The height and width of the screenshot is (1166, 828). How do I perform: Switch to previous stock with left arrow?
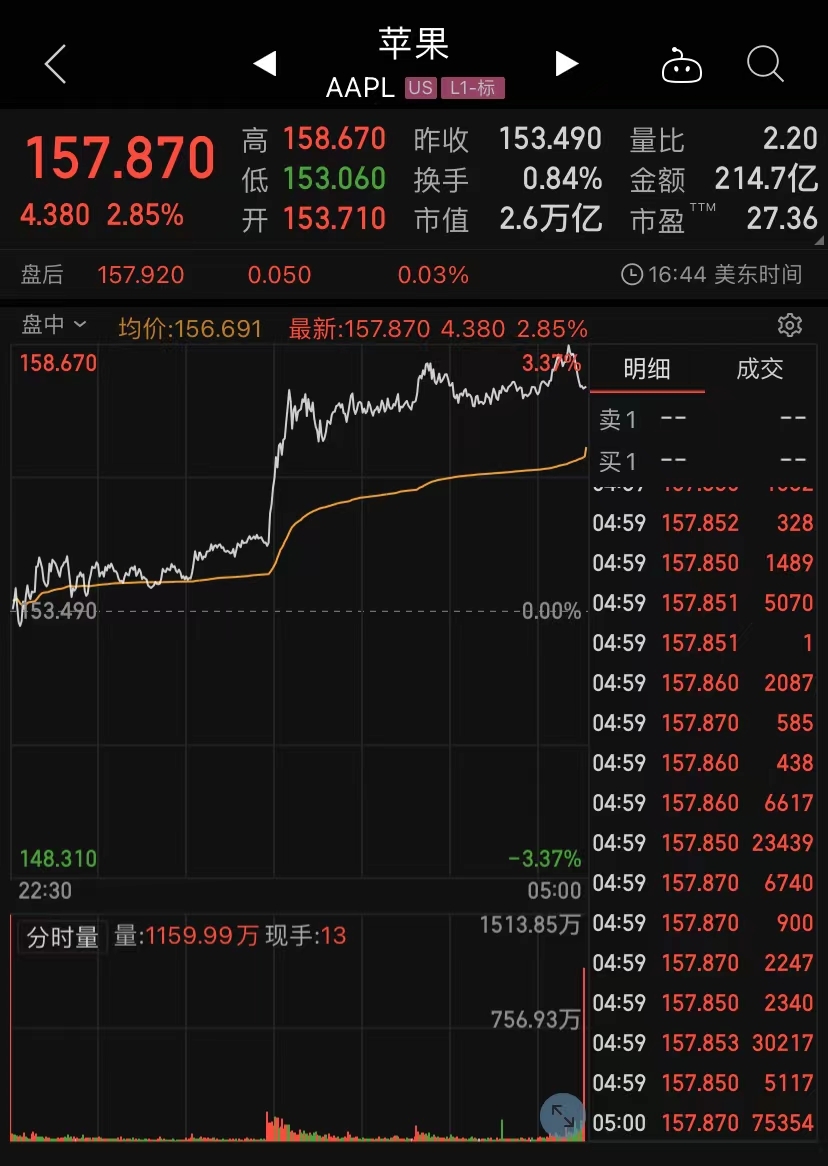click(x=264, y=62)
